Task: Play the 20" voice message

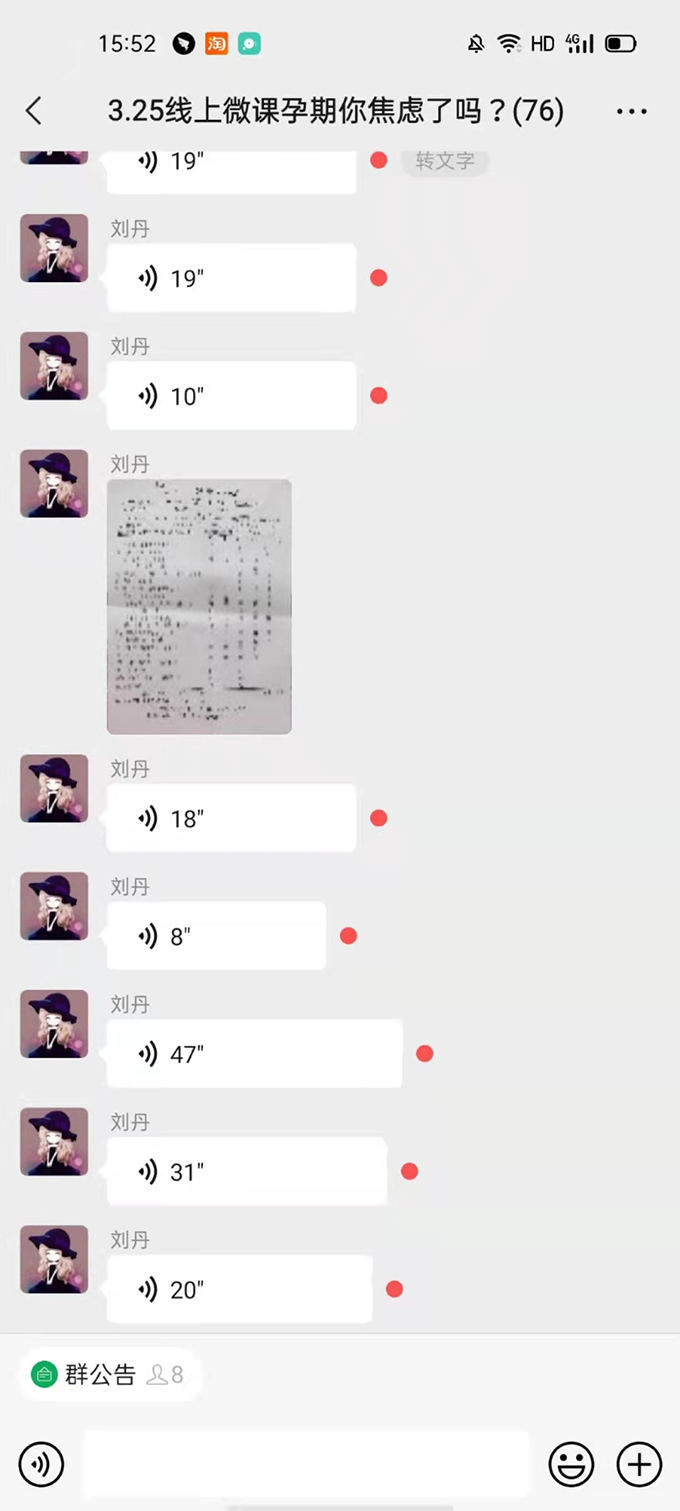Action: tap(239, 1289)
